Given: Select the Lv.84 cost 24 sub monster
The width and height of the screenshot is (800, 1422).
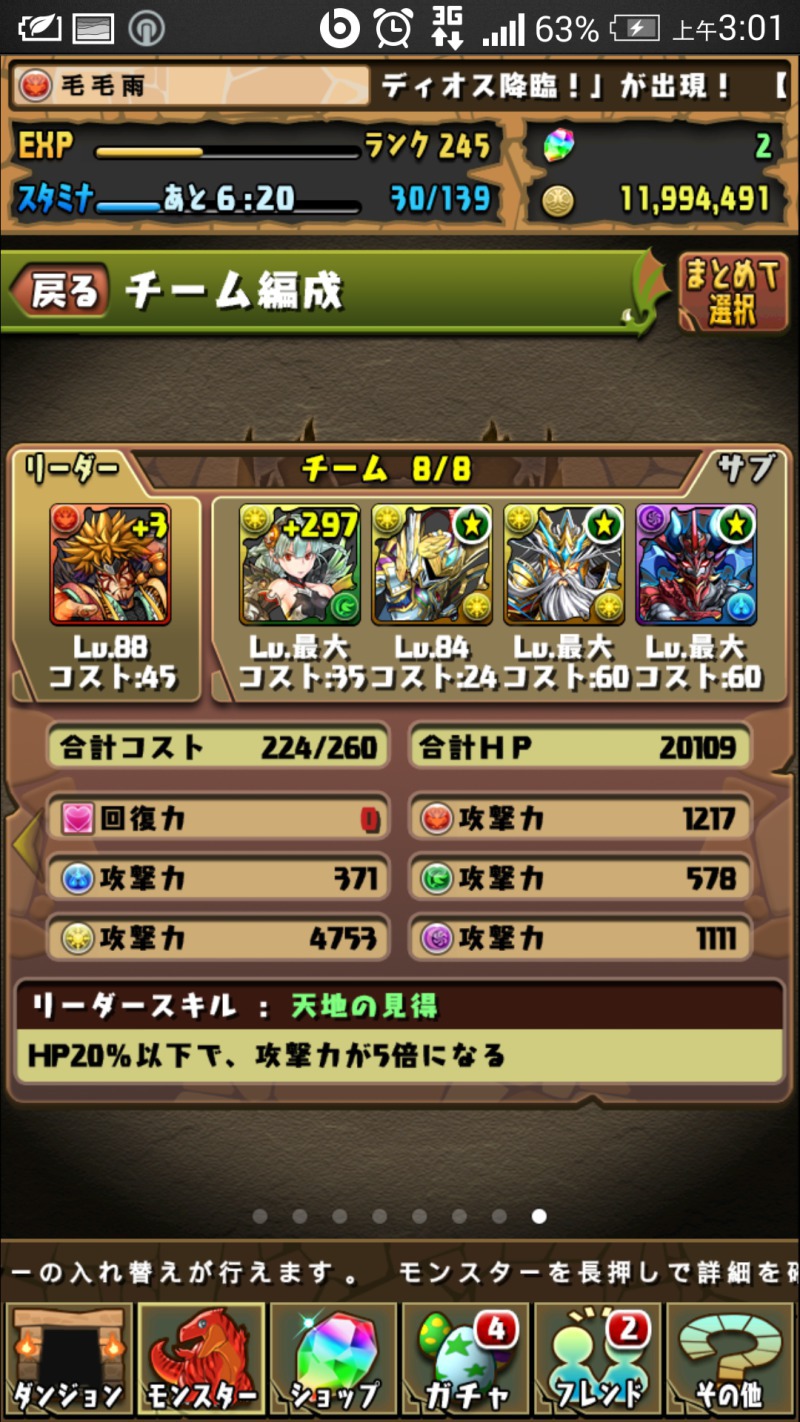Looking at the screenshot, I should click(432, 565).
